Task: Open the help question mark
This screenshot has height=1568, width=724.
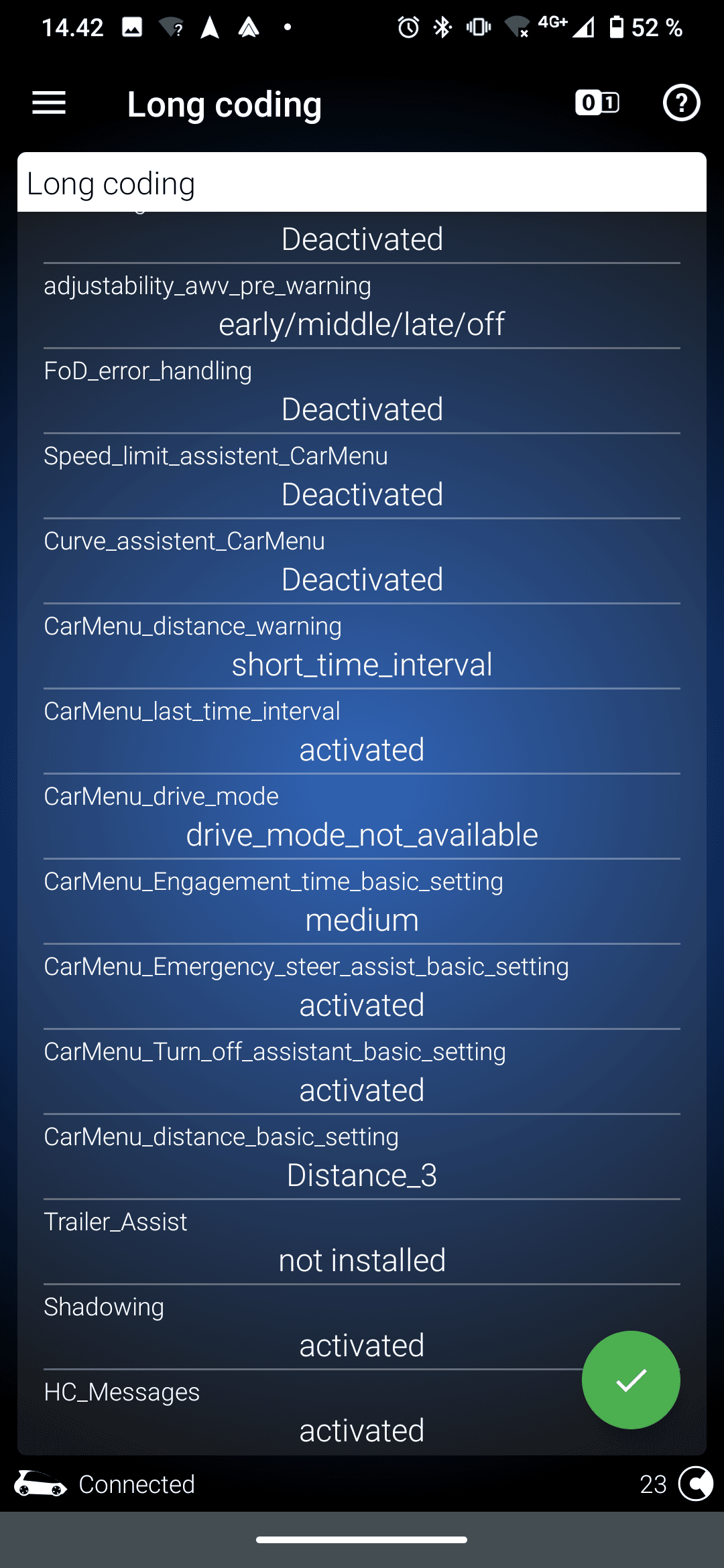Action: pyautogui.click(x=681, y=103)
